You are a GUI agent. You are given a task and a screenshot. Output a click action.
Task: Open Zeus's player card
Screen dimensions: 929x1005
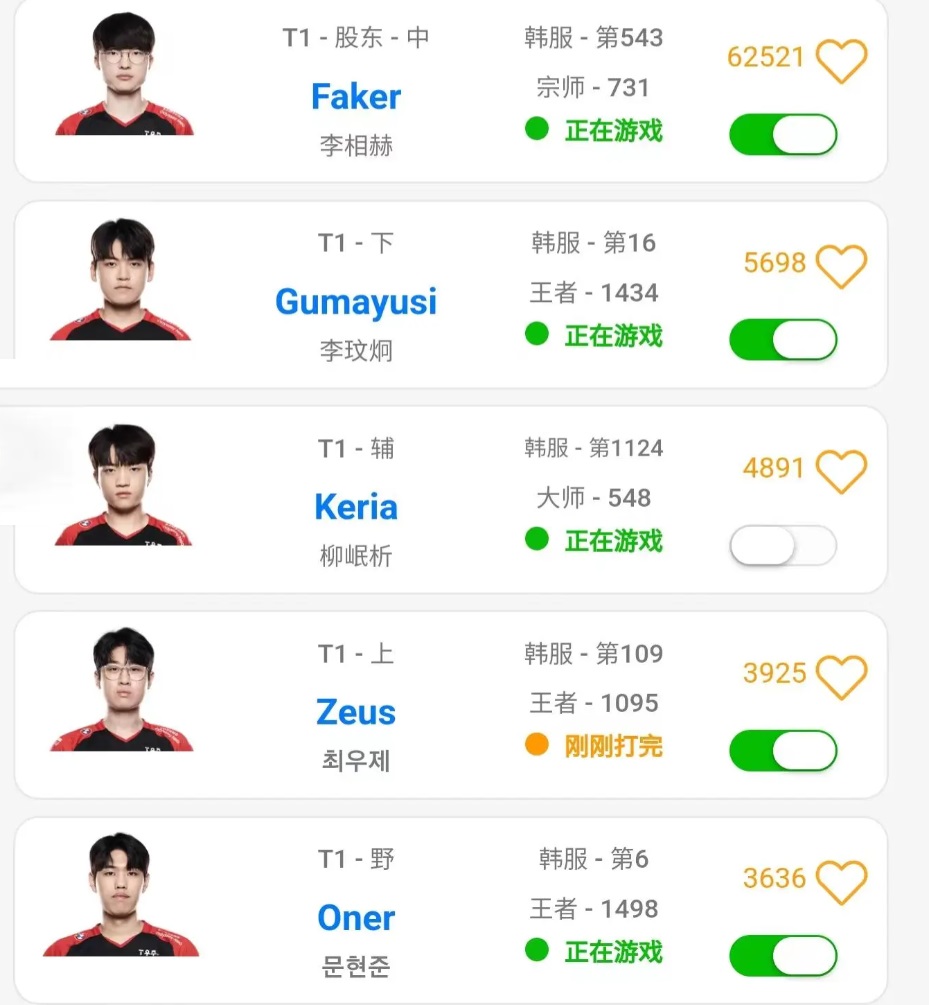click(x=356, y=713)
